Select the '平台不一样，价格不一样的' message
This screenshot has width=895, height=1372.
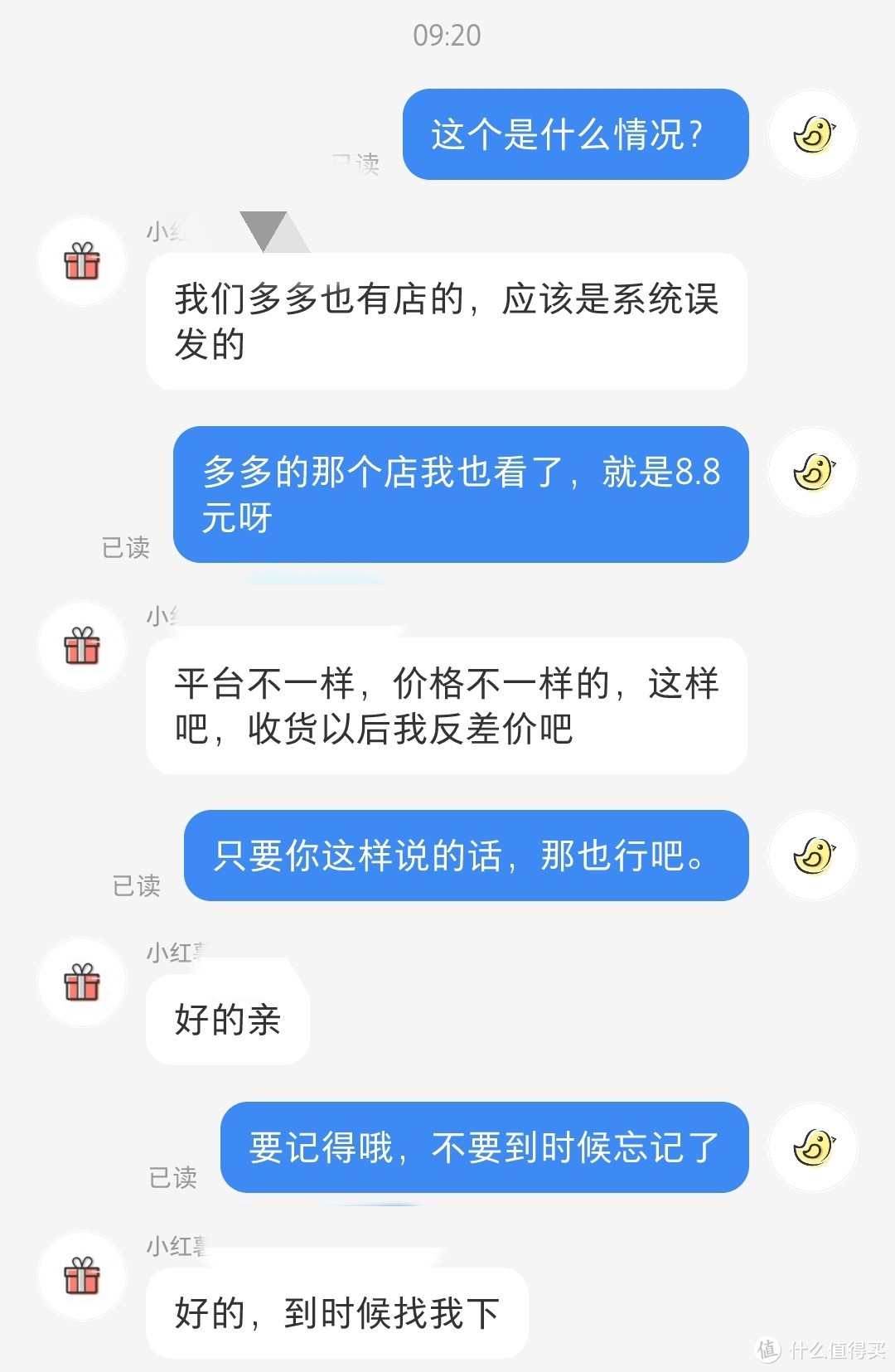click(446, 705)
